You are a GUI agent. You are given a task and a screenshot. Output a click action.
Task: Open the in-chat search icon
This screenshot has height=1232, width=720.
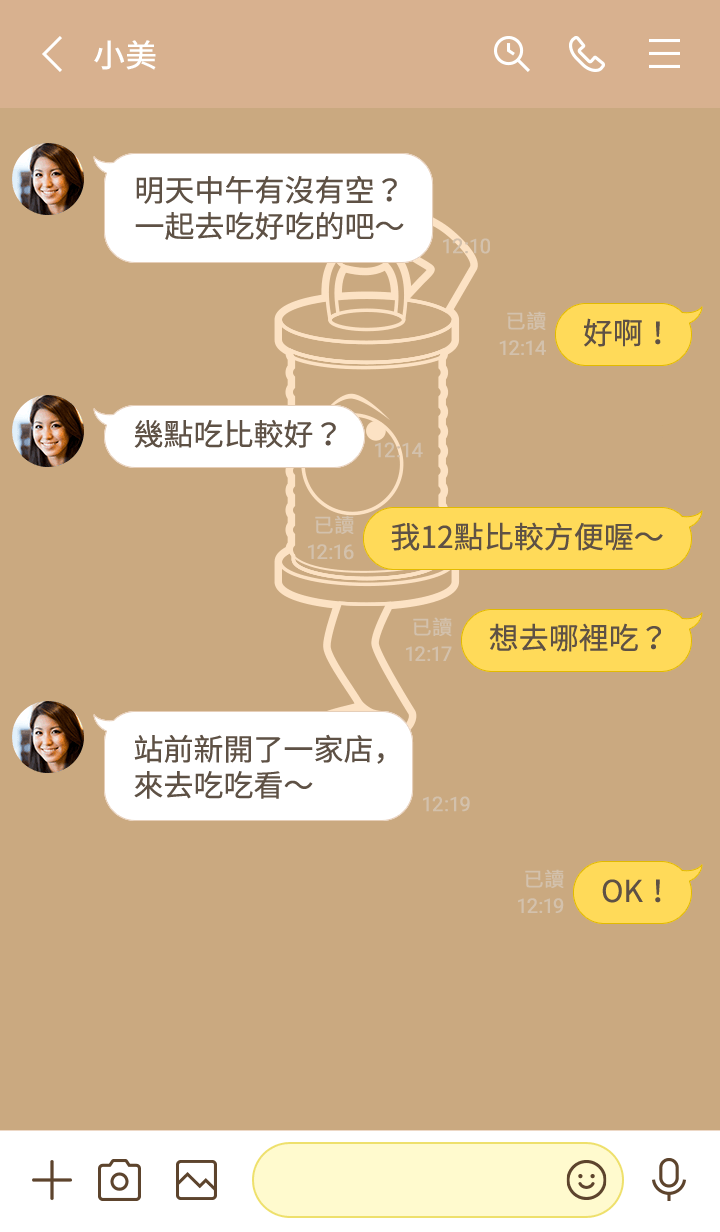tap(512, 55)
